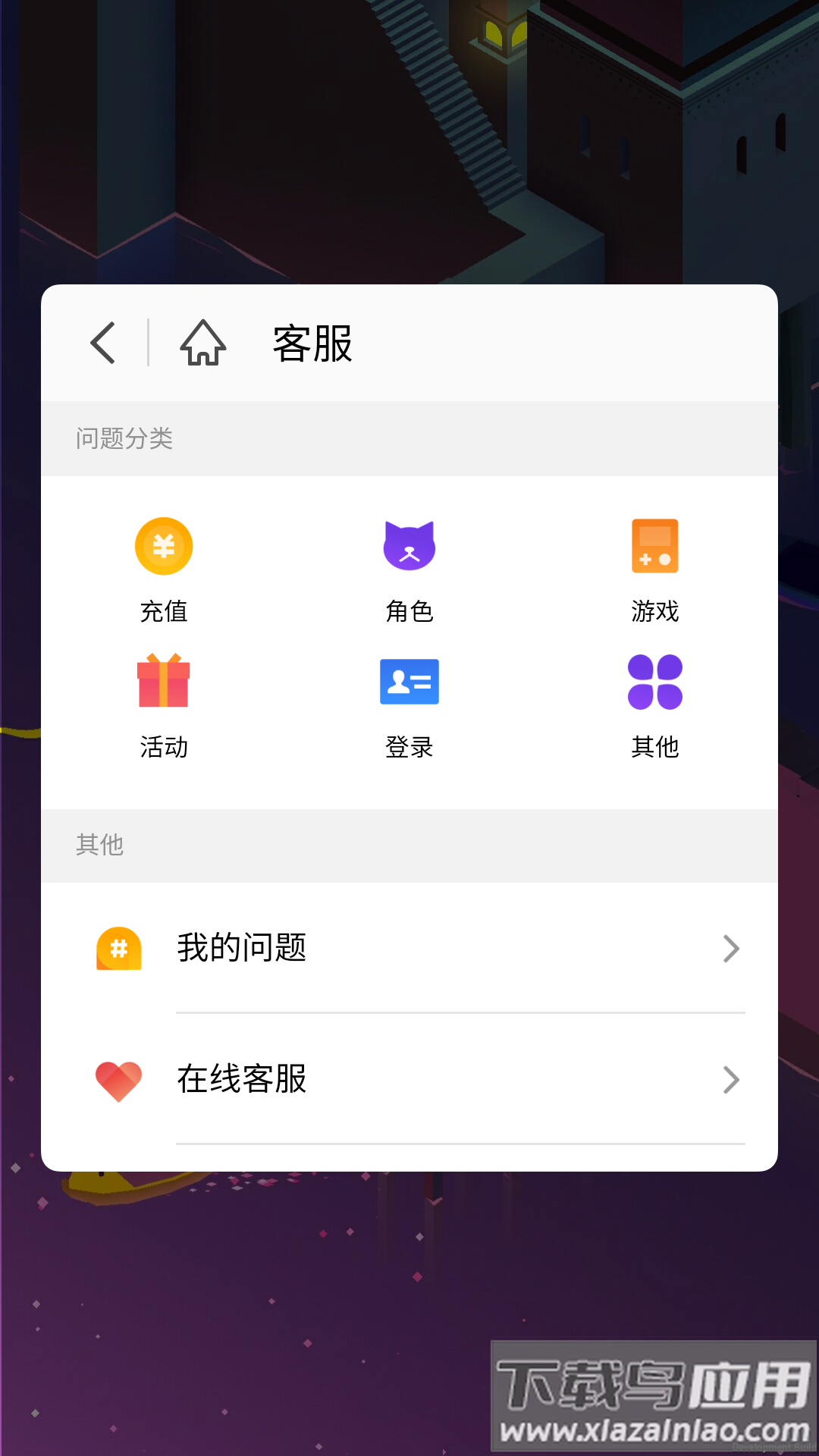Choose the 游戏 category label text
This screenshot has width=819, height=1456.
click(x=655, y=611)
